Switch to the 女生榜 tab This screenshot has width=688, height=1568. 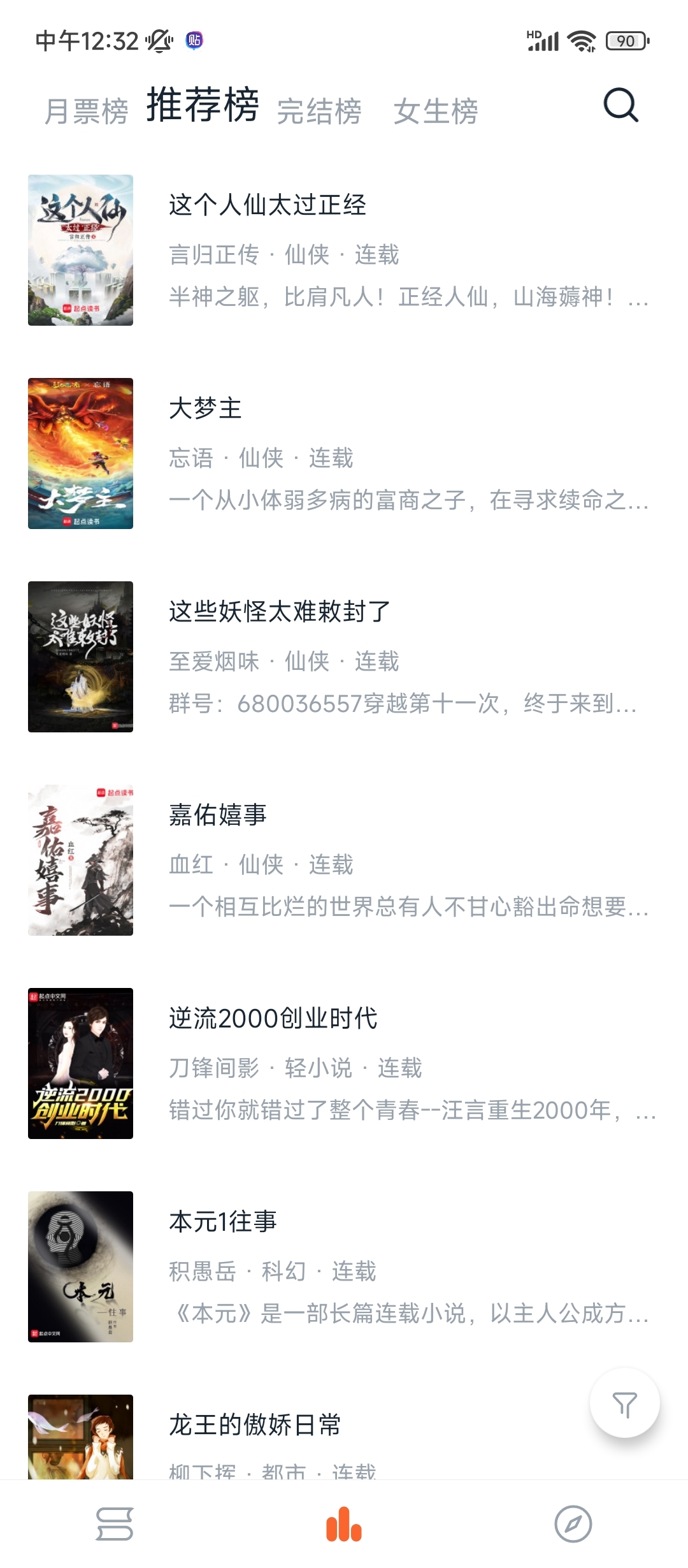(x=436, y=112)
